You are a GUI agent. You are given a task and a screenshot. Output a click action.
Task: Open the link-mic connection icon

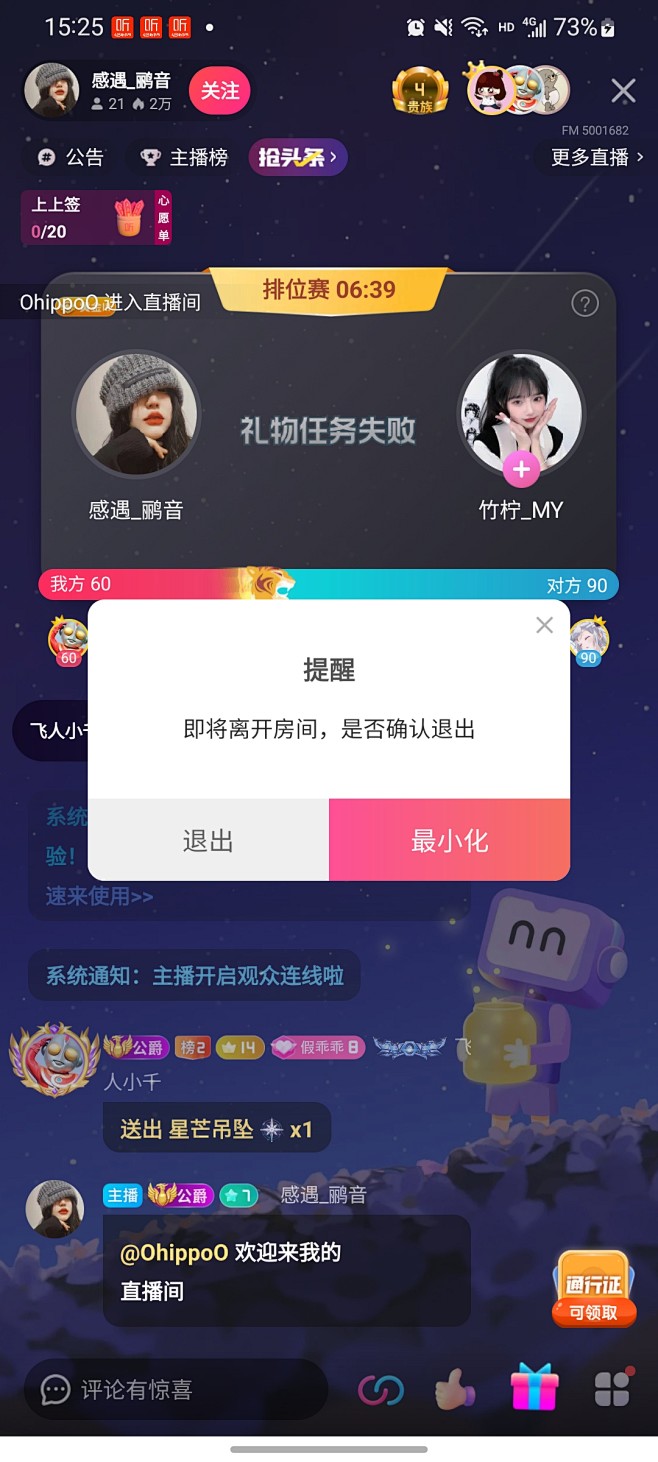click(x=381, y=1389)
